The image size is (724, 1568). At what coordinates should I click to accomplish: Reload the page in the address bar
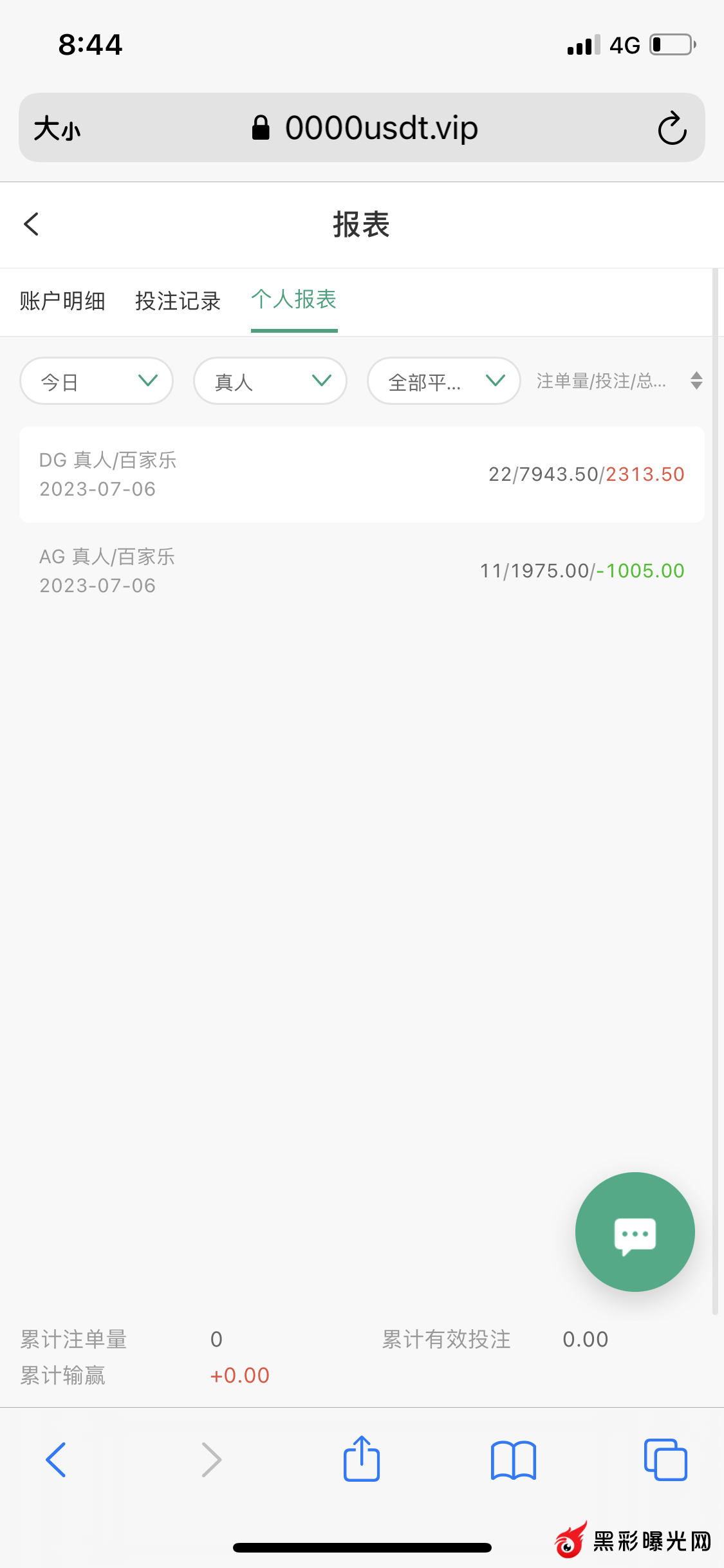pos(672,128)
